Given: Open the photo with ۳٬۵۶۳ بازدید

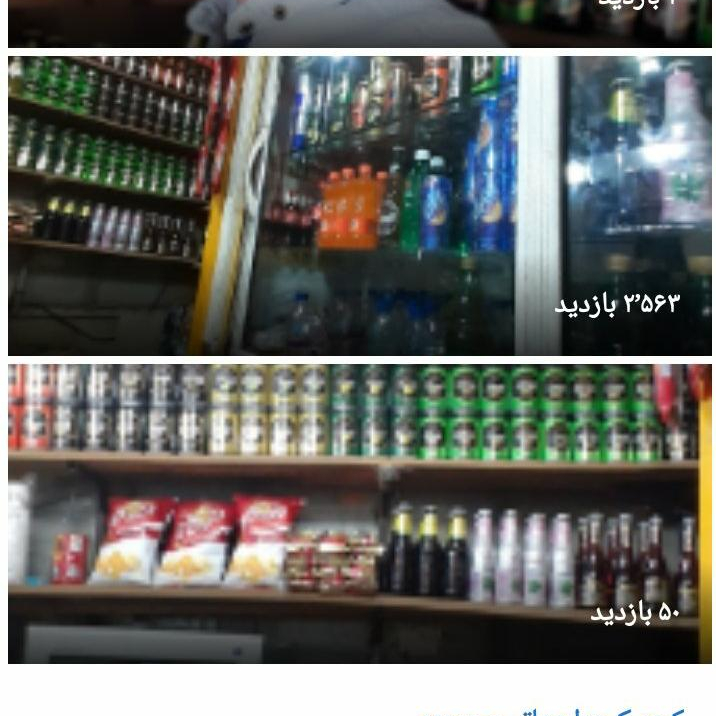Looking at the screenshot, I should pyautogui.click(x=360, y=206).
